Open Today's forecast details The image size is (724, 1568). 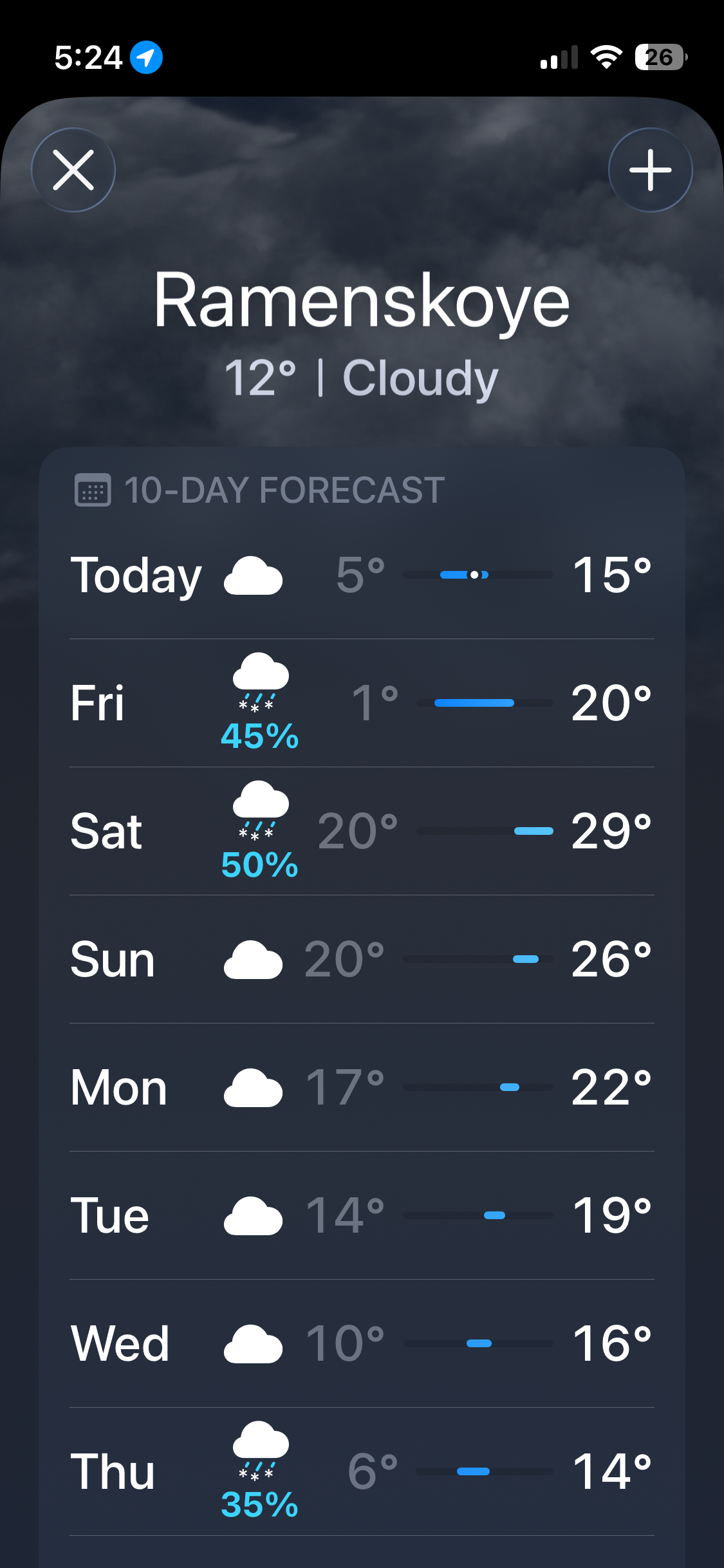pyautogui.click(x=362, y=575)
